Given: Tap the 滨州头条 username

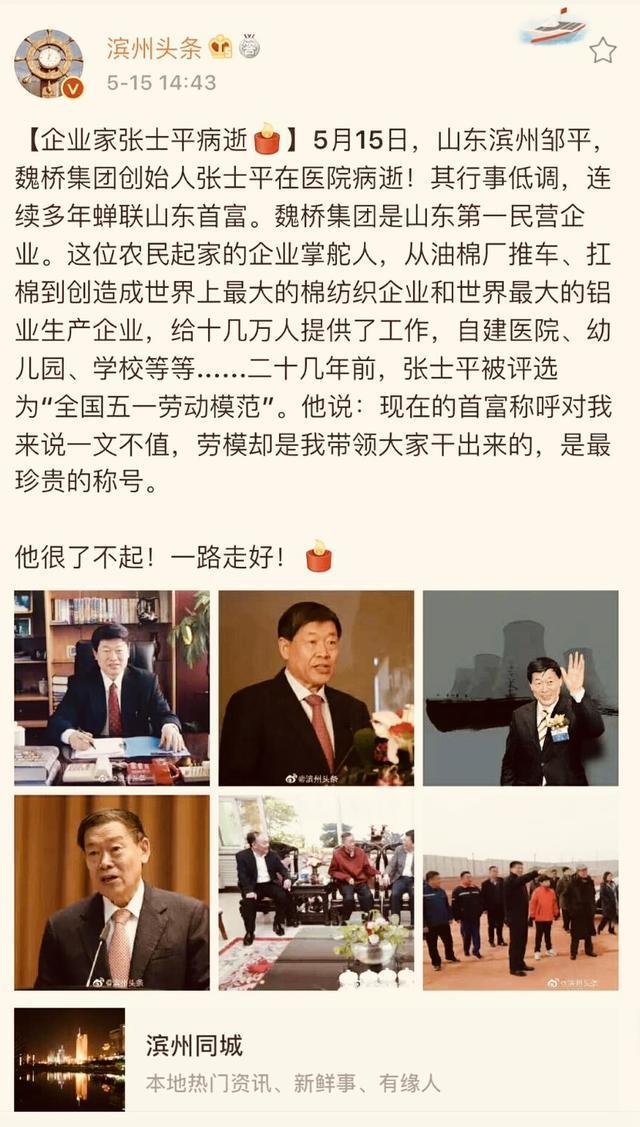Looking at the screenshot, I should point(154,46).
